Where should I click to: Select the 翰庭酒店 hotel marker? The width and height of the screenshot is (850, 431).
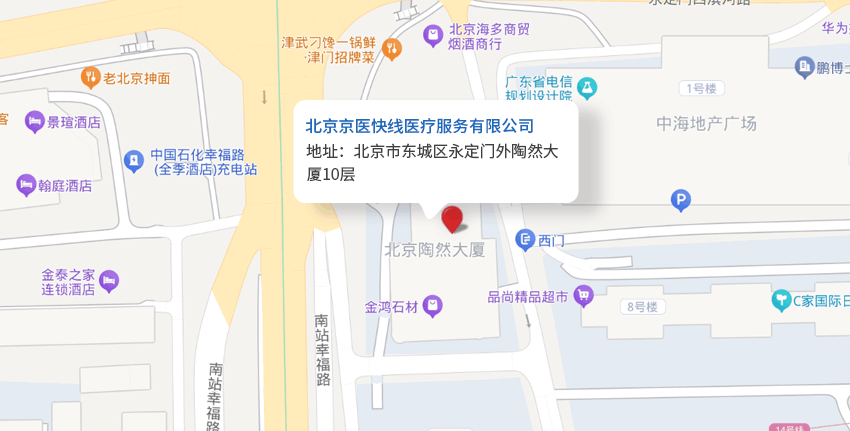click(x=26, y=185)
